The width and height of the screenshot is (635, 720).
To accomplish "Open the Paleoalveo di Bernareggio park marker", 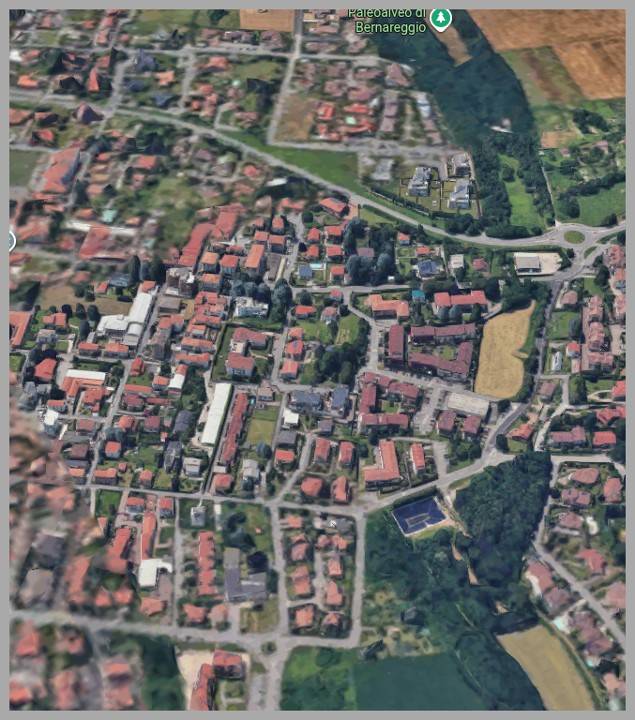I will 440,19.
